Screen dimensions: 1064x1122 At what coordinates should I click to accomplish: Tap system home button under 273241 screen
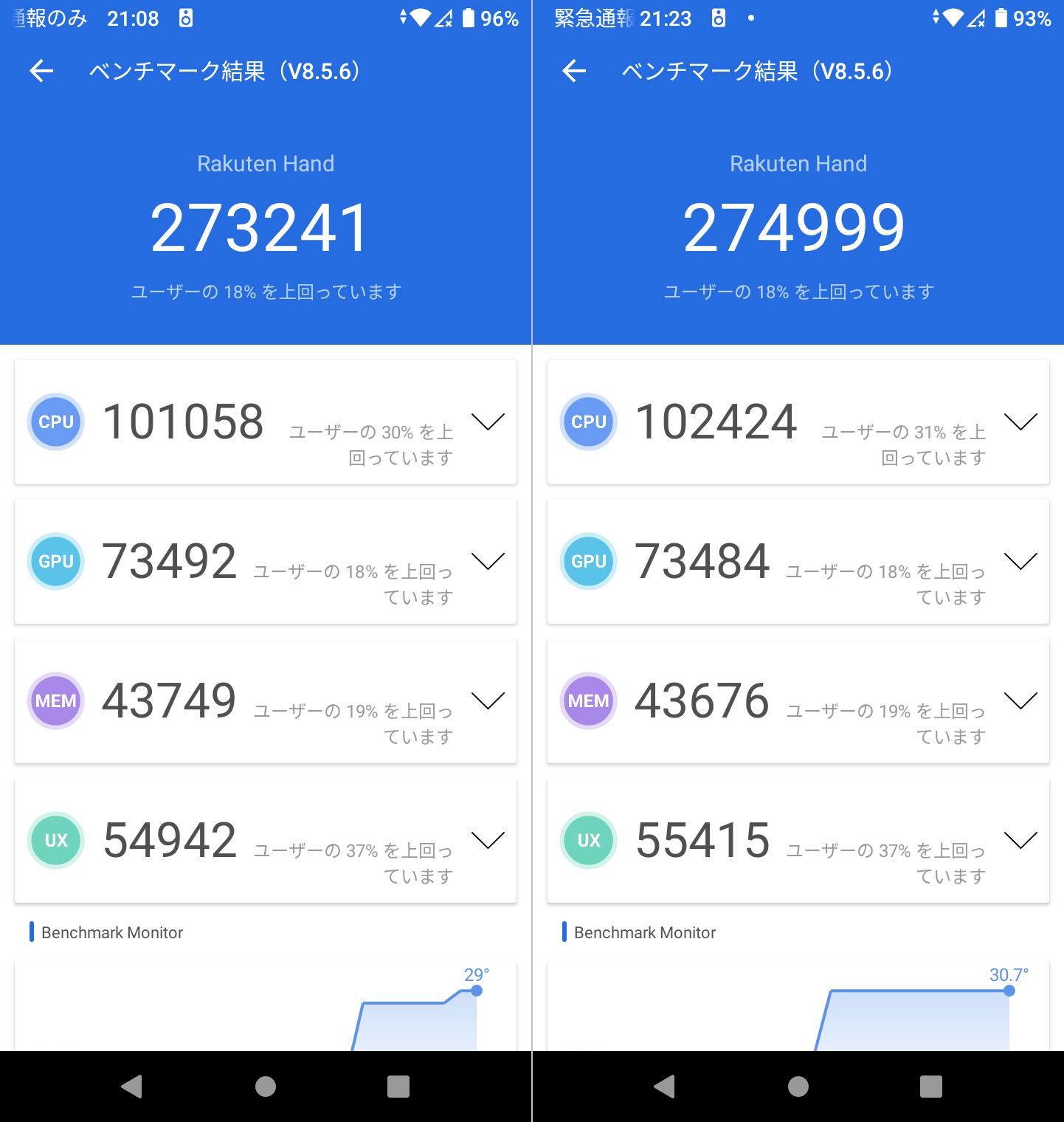[266, 1087]
